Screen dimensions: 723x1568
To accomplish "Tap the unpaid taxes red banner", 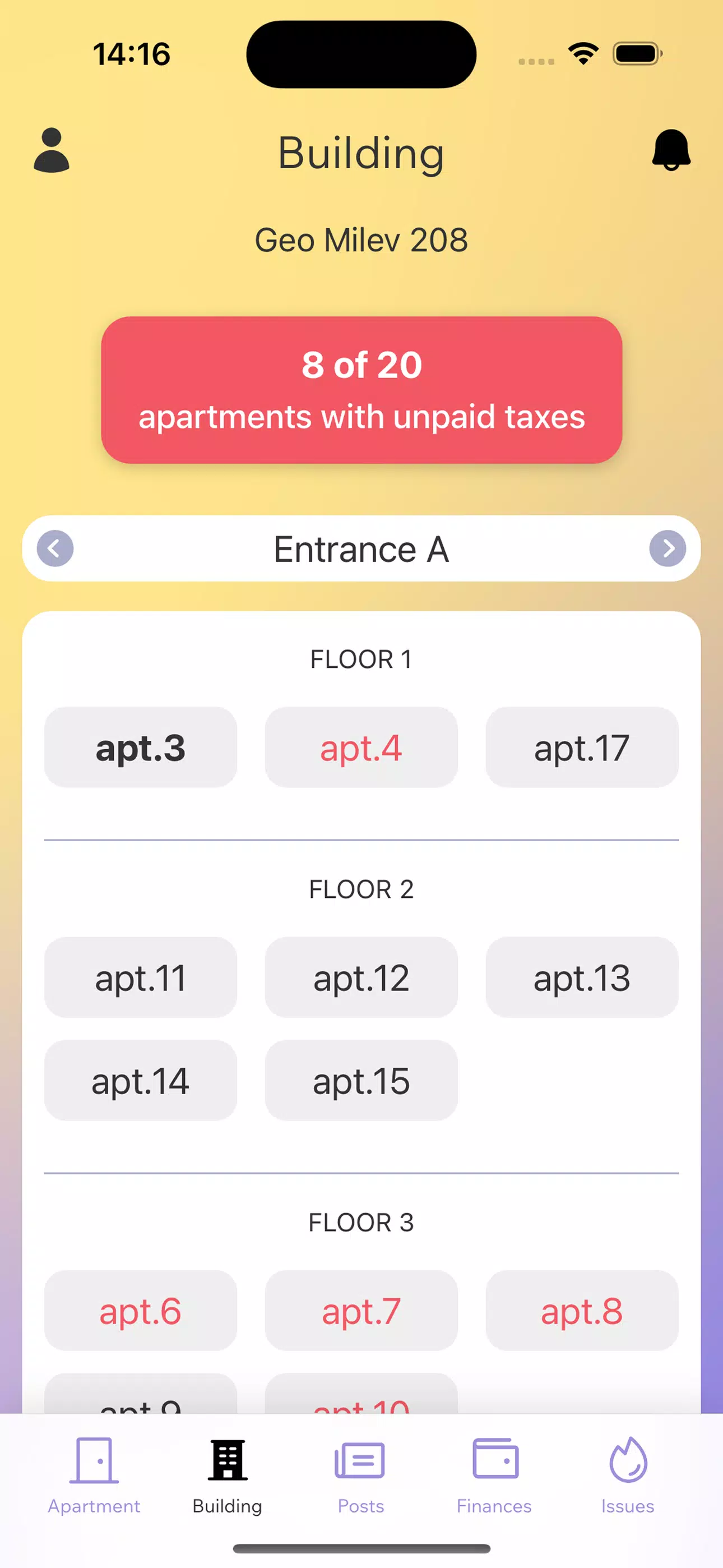I will [361, 390].
